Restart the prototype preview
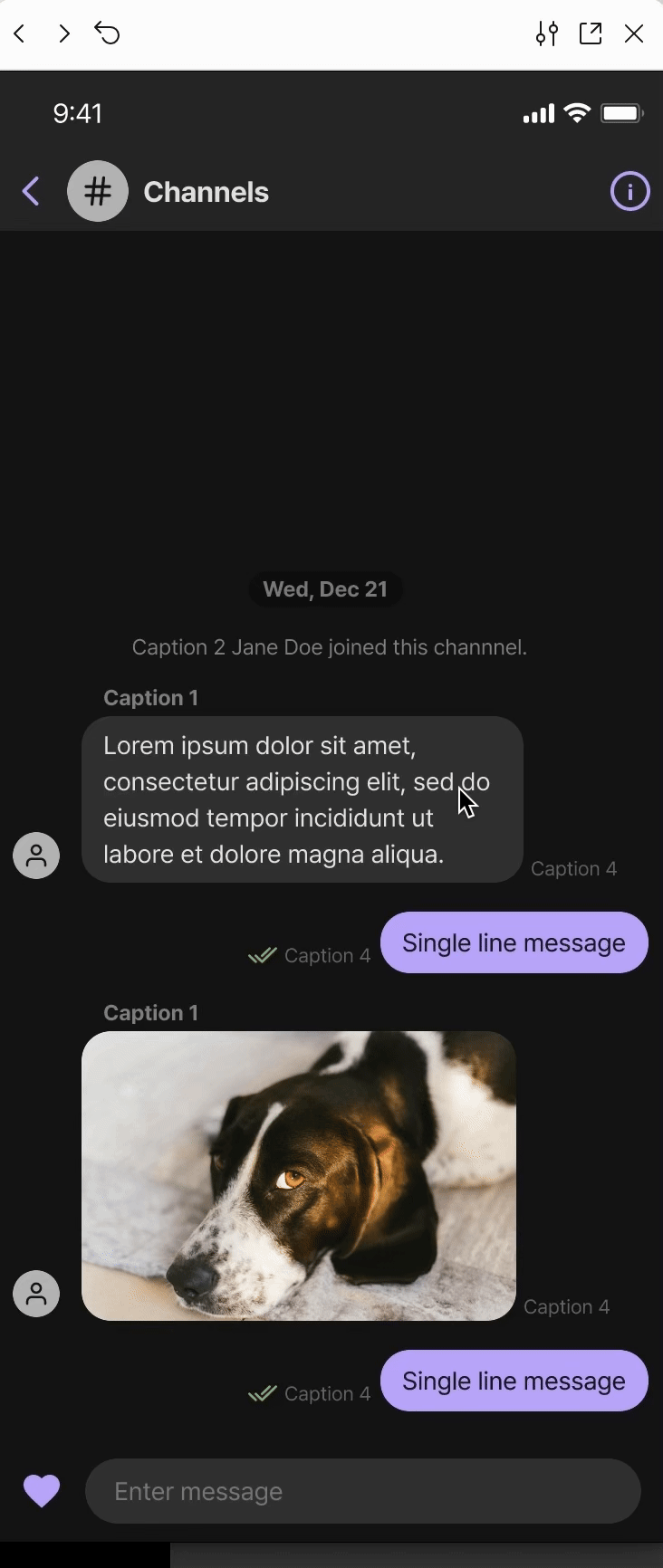663x1568 pixels. 107,34
